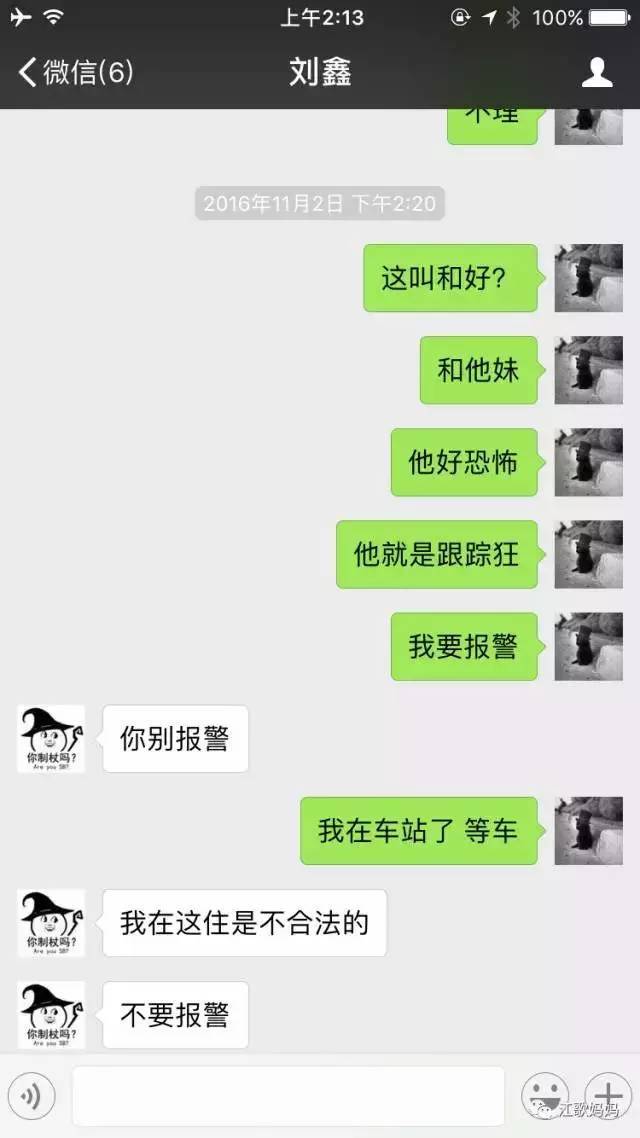This screenshot has height=1138, width=640.
Task: Go back to the 微信 chat list
Action: pos(75,72)
